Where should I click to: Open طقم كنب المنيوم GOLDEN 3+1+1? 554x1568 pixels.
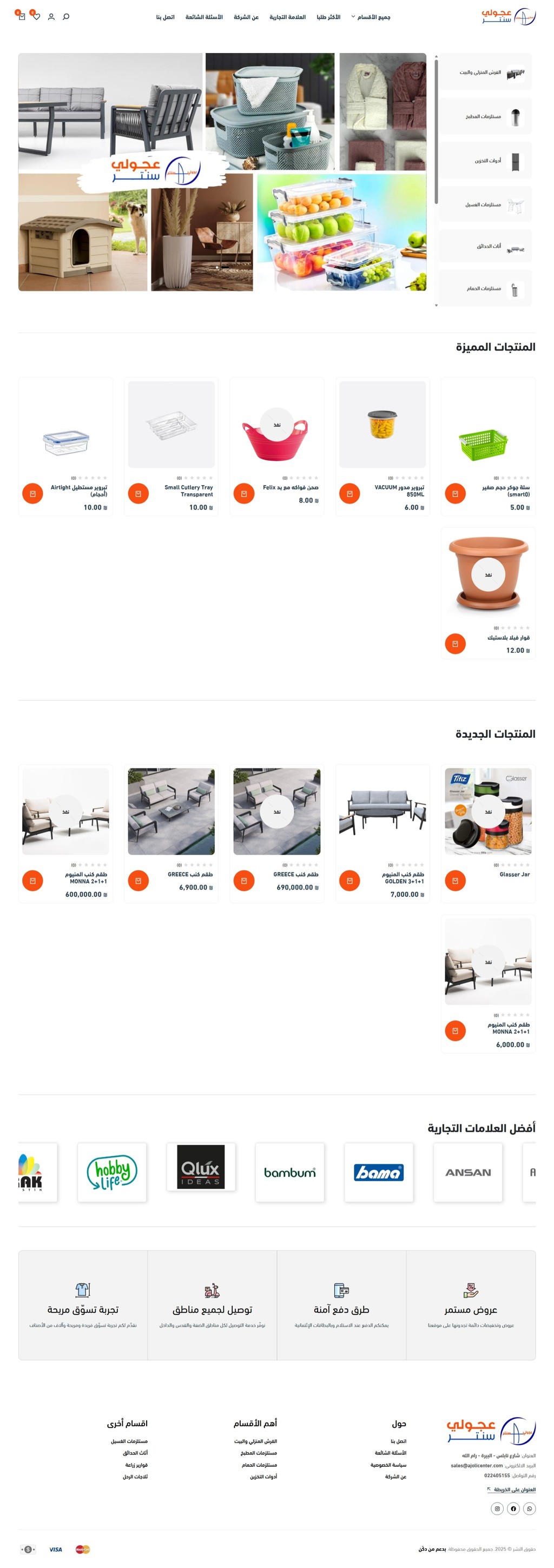click(403, 877)
